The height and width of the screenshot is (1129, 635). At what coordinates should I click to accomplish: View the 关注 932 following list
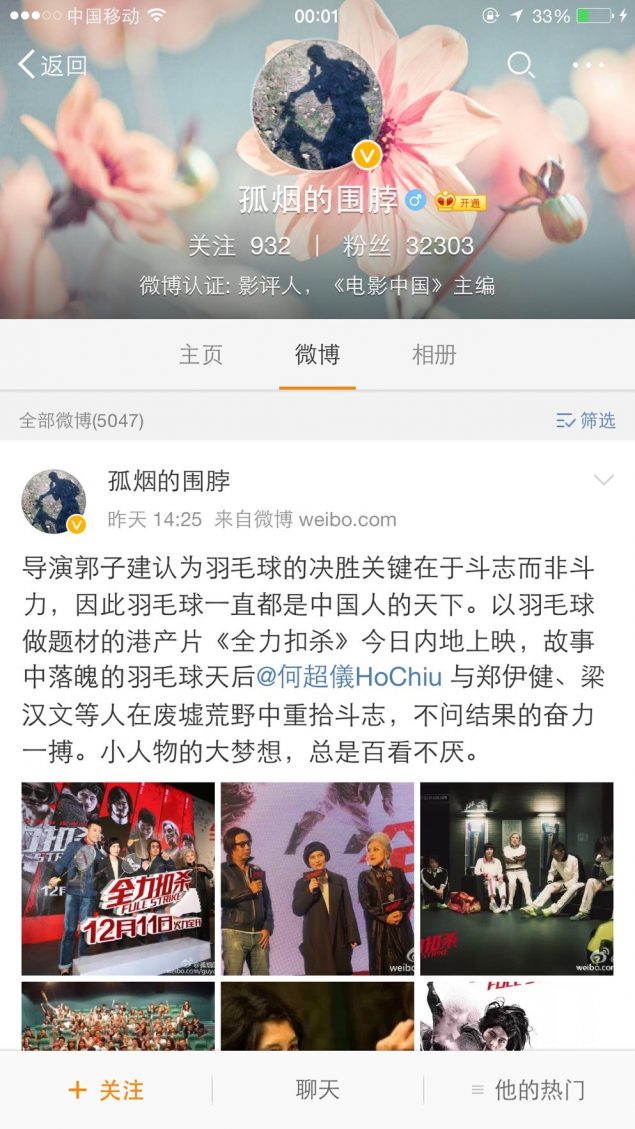(240, 246)
